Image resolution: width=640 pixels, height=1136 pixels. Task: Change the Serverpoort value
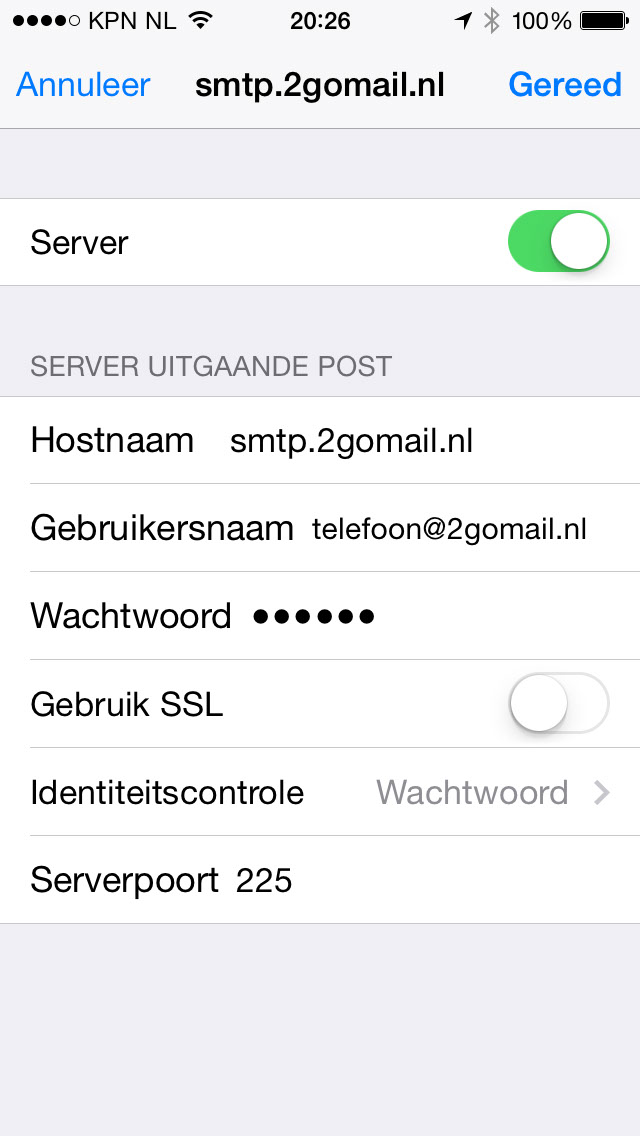(320, 880)
